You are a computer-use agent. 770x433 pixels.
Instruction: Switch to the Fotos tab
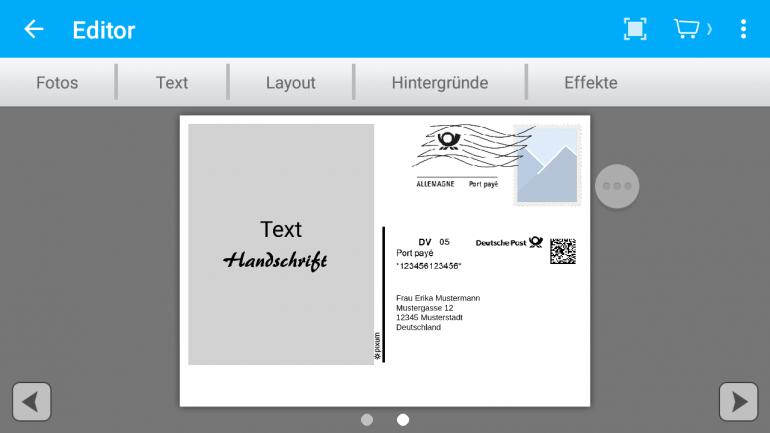(57, 83)
